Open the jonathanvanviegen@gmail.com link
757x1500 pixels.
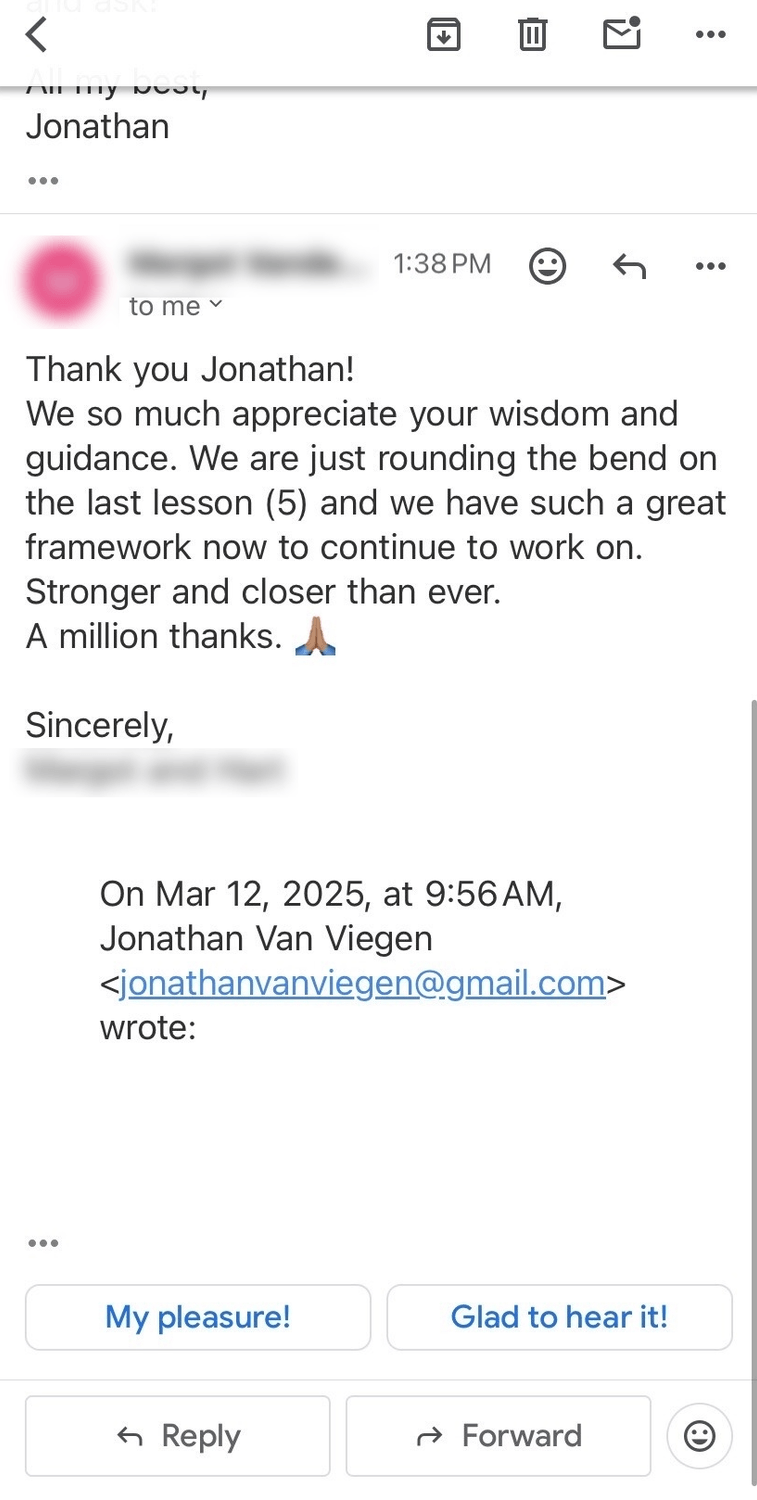click(362, 983)
